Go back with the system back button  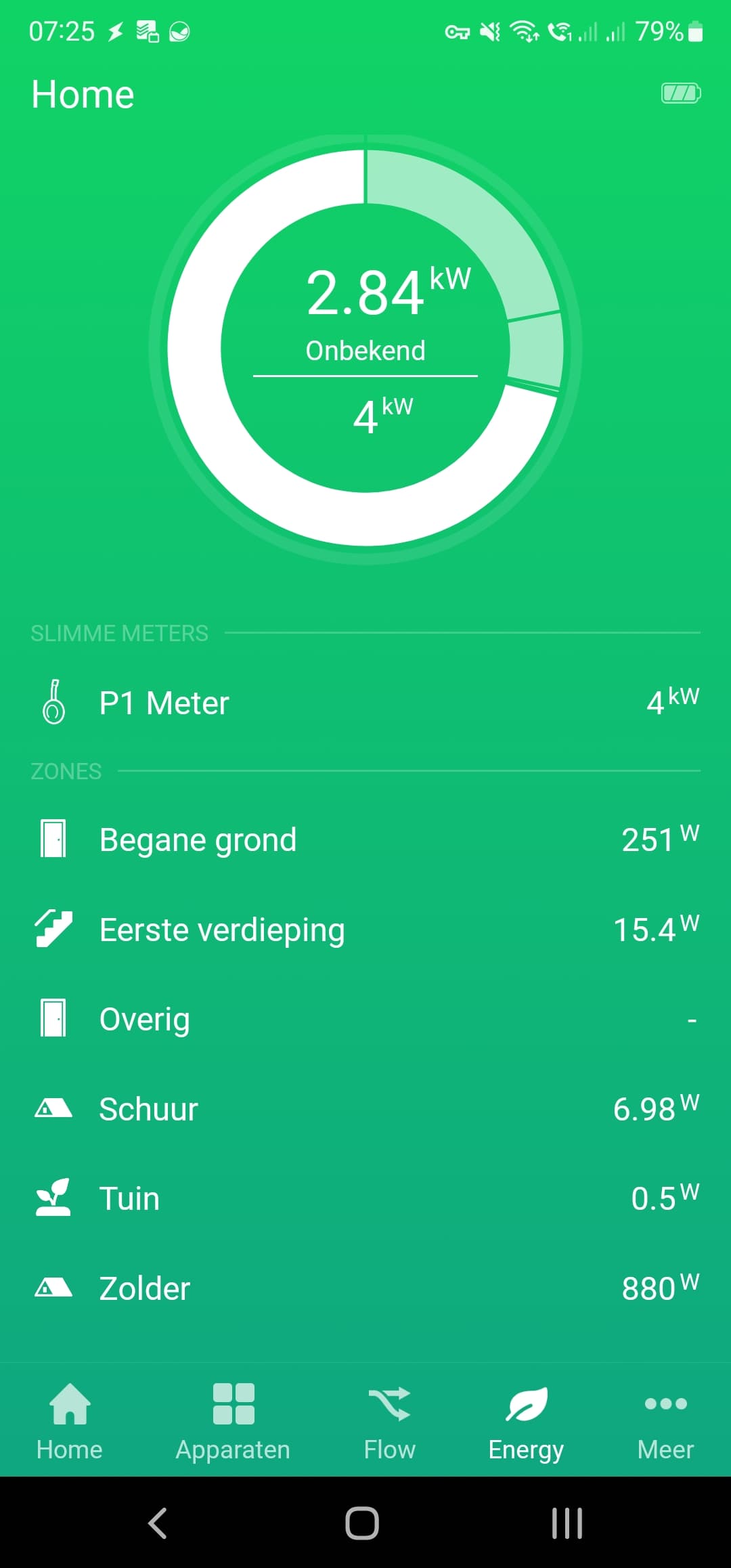pos(157,1523)
